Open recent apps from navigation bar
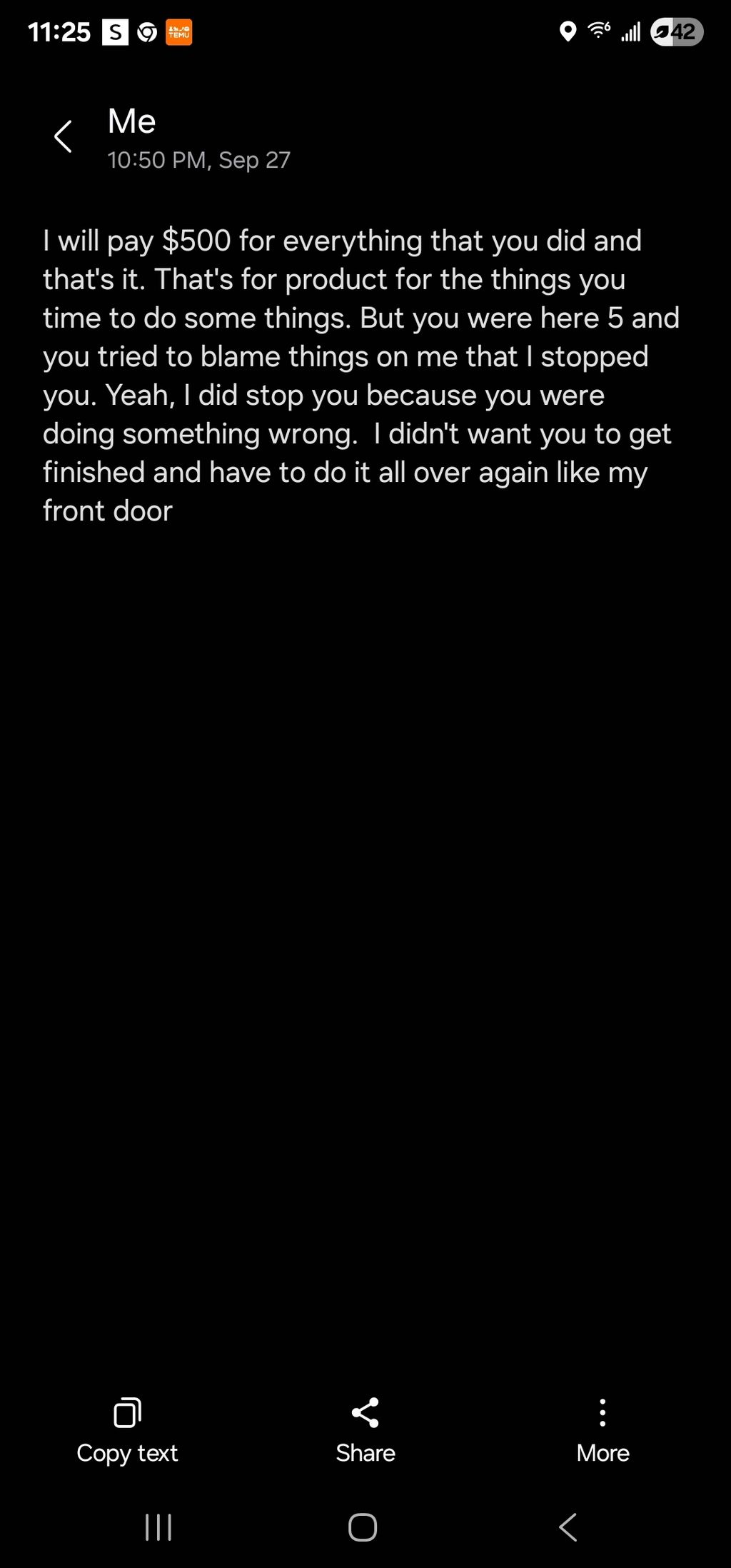Viewport: 731px width, 1568px height. 158,1527
